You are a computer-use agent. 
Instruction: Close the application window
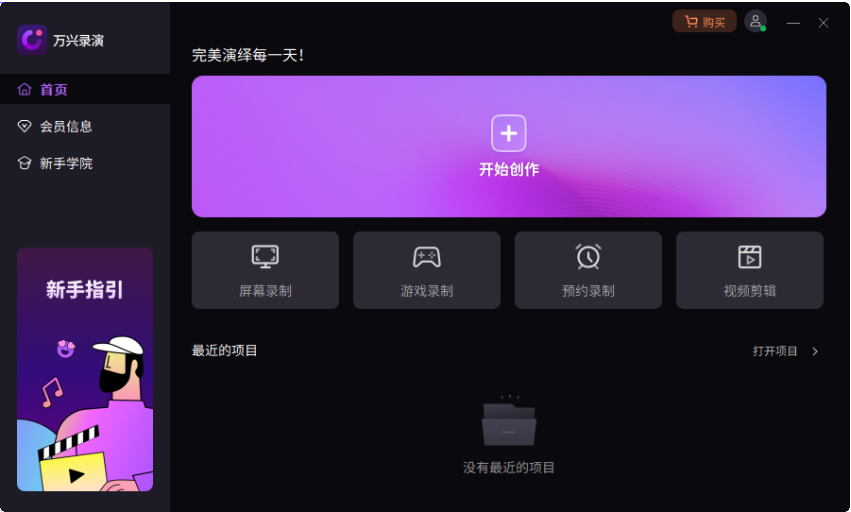pos(823,22)
